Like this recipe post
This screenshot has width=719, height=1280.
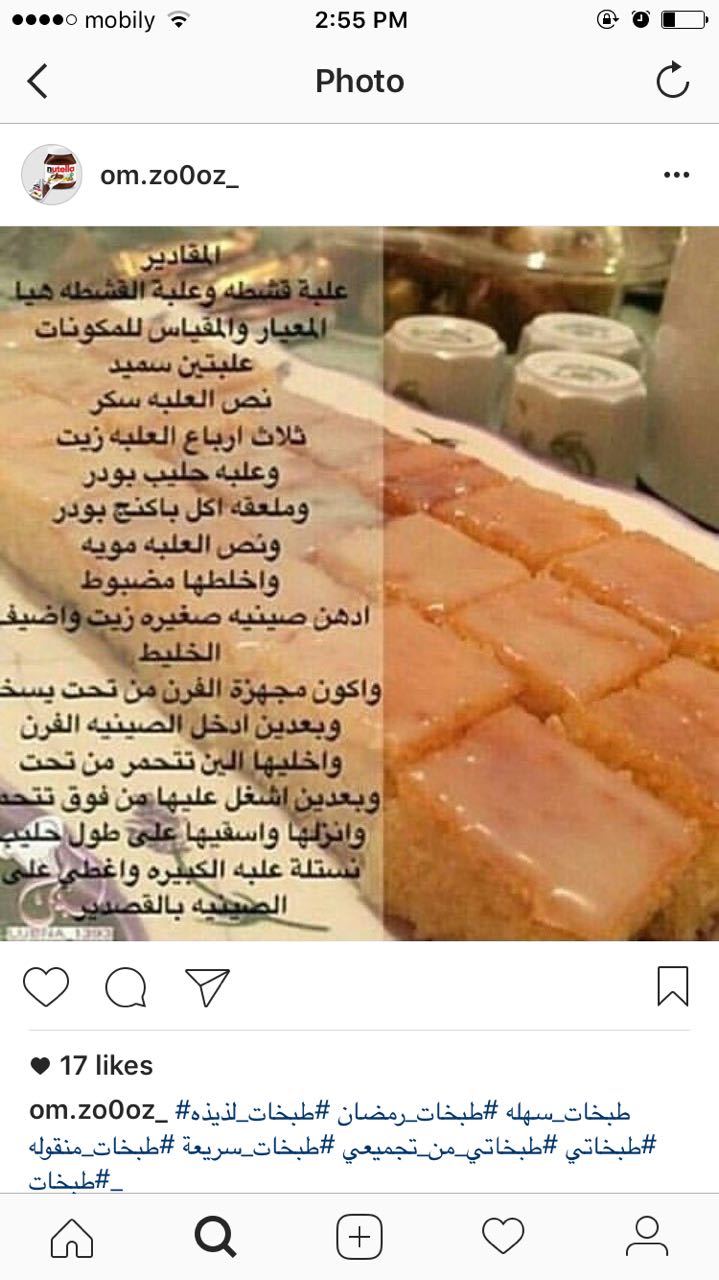click(x=46, y=986)
